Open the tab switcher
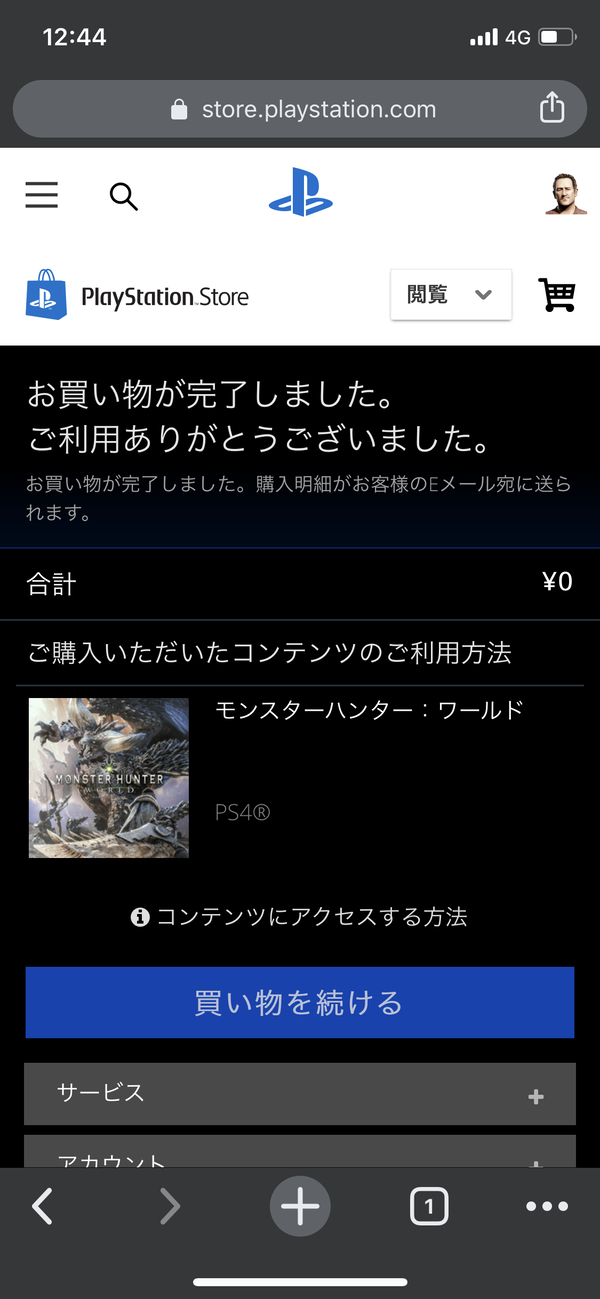The height and width of the screenshot is (1299, 600). [x=429, y=1207]
